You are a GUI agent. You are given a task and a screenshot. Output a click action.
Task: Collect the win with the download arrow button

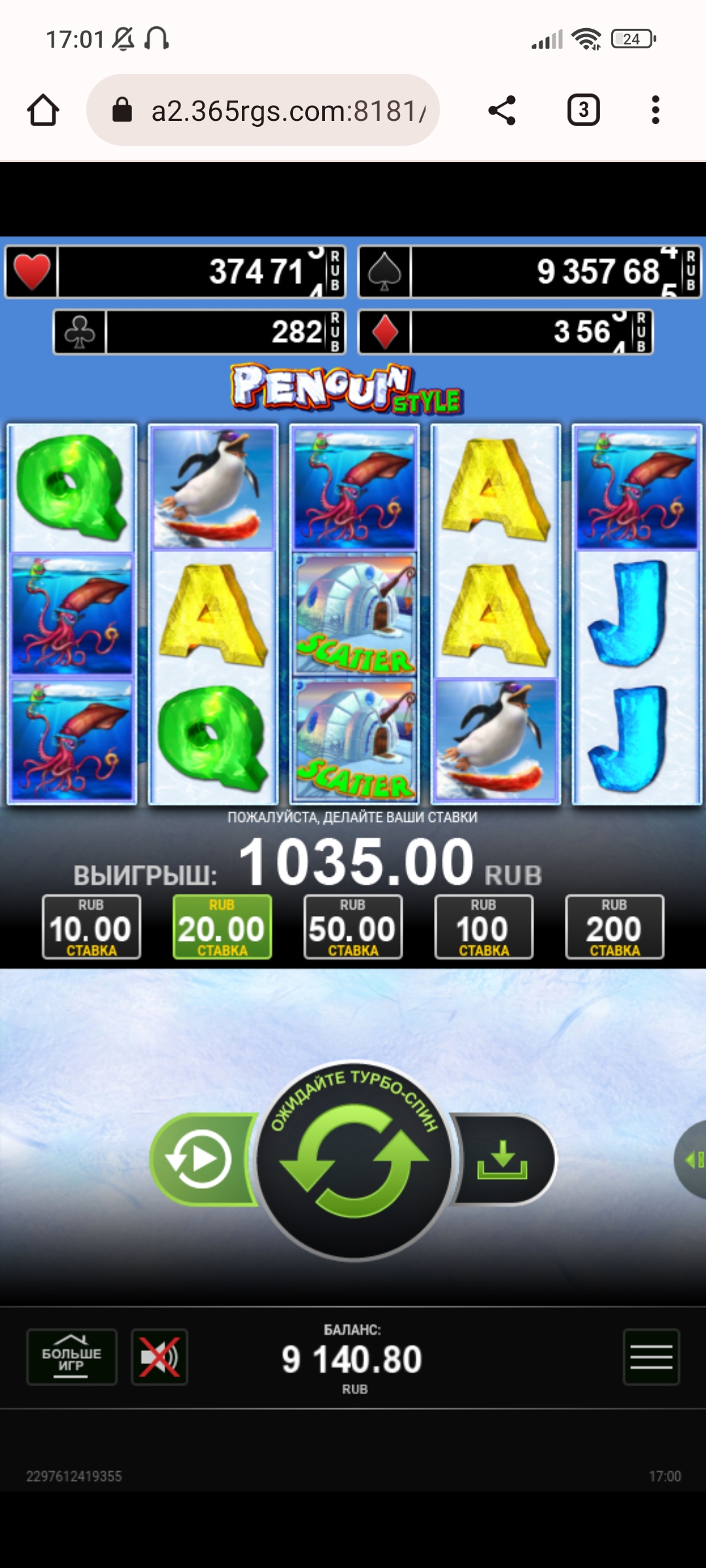502,1160
